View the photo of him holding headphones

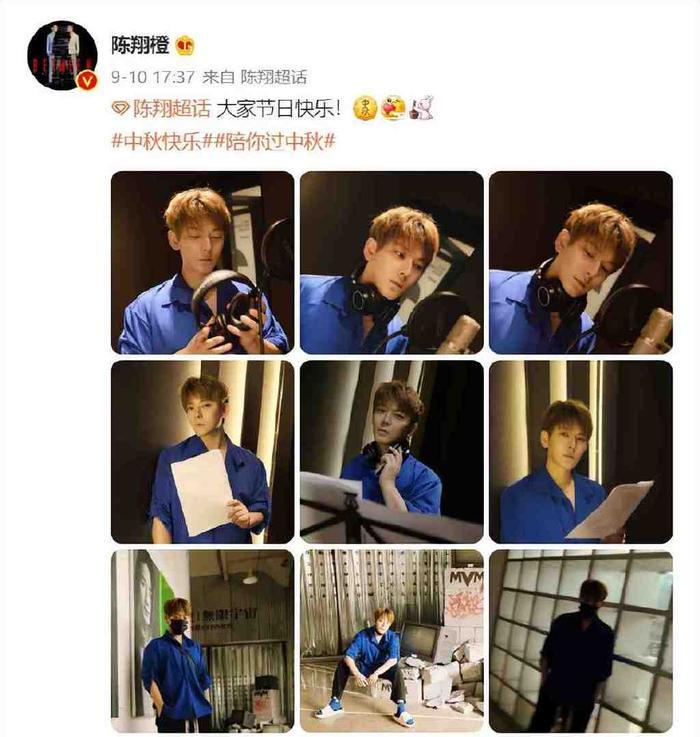(x=202, y=262)
